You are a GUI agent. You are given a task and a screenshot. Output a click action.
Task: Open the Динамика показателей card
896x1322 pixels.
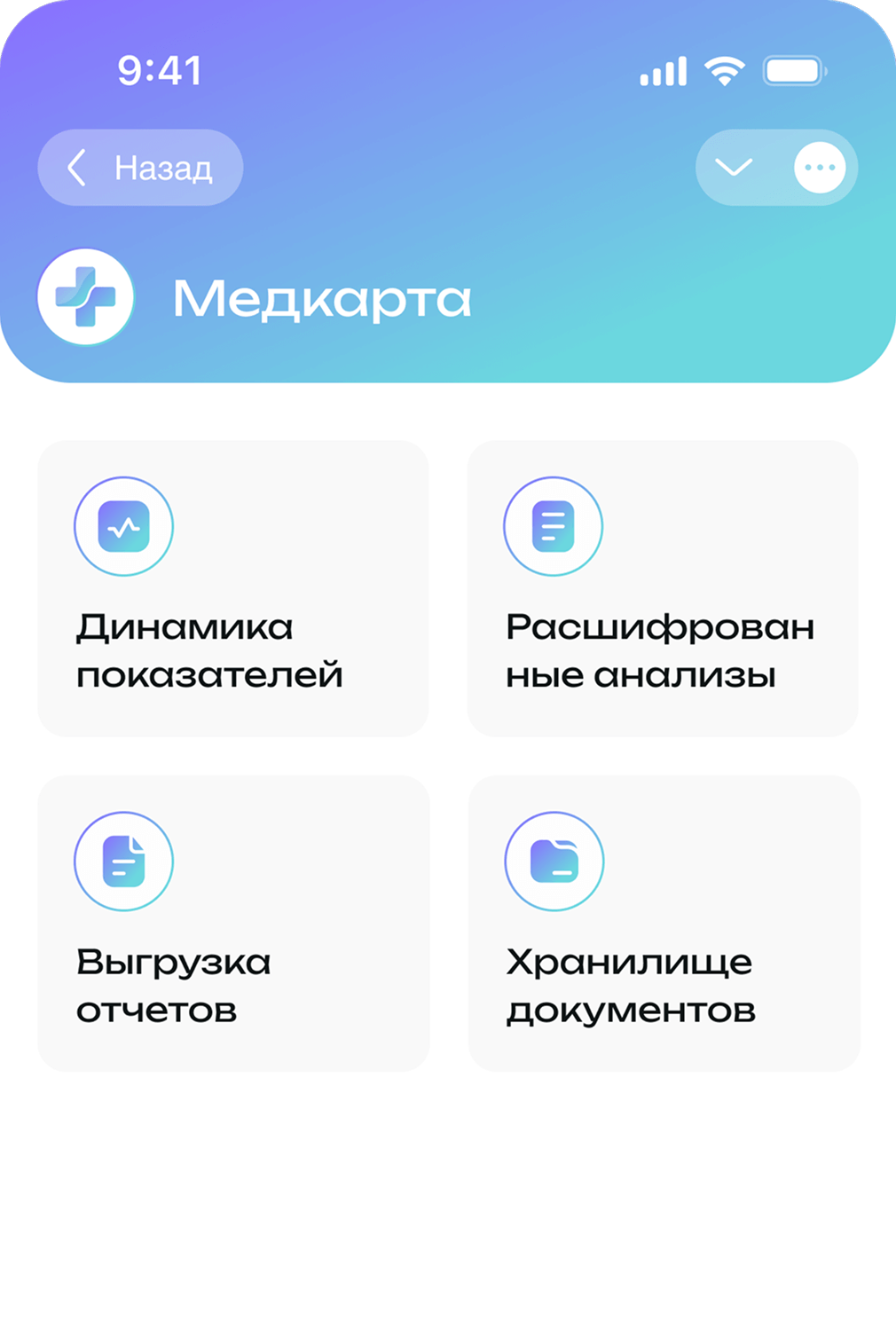click(x=232, y=588)
